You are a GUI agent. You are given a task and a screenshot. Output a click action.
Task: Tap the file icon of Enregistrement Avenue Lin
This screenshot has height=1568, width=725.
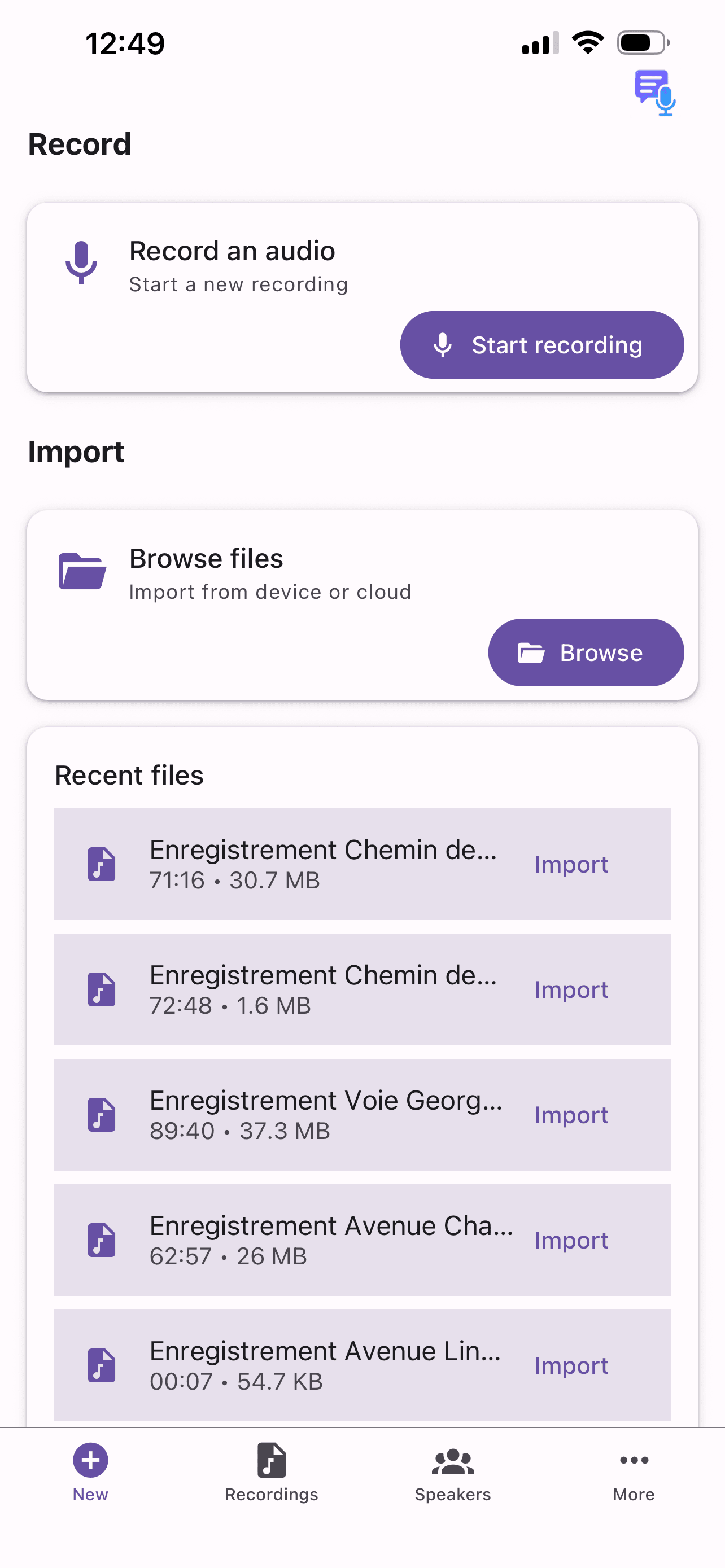pos(101,1365)
